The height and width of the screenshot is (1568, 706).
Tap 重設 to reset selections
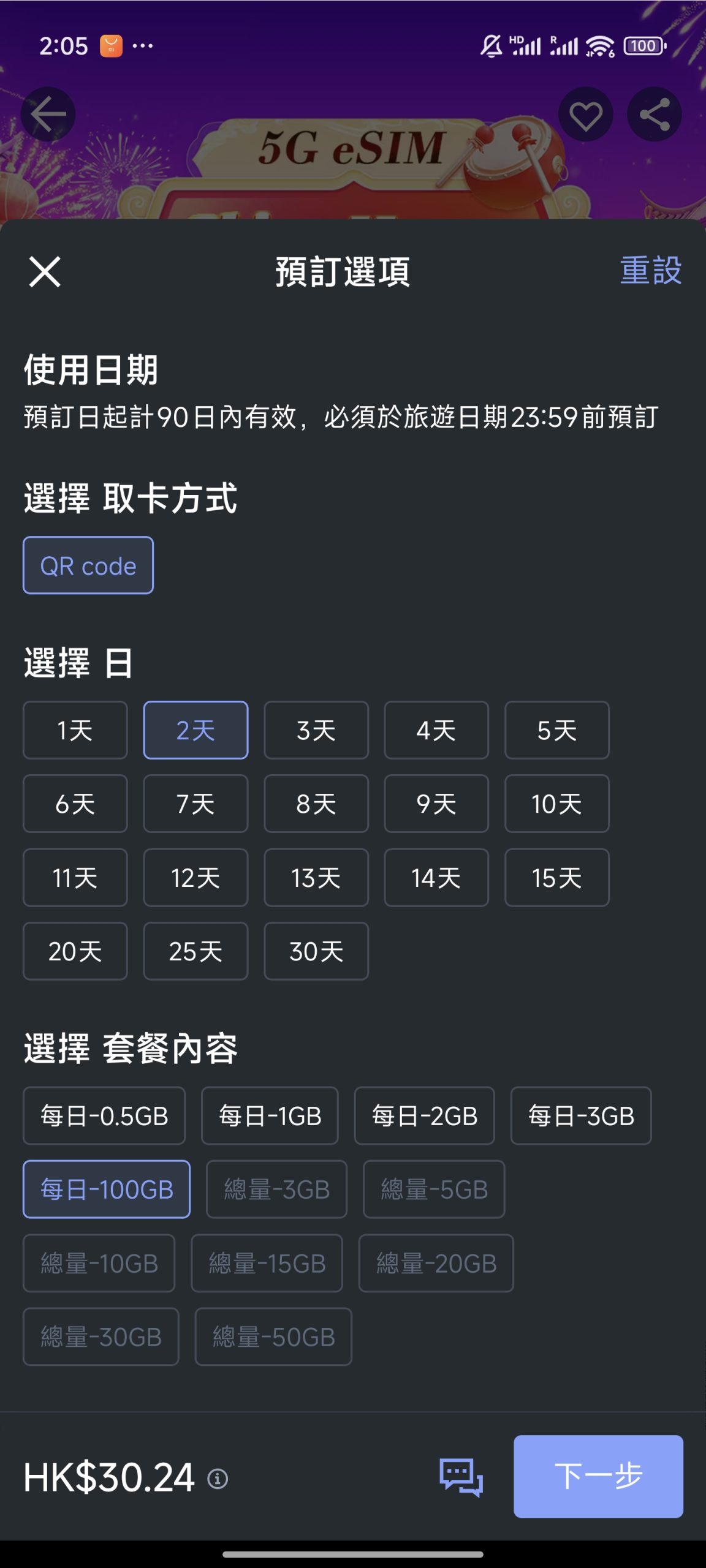tap(650, 271)
